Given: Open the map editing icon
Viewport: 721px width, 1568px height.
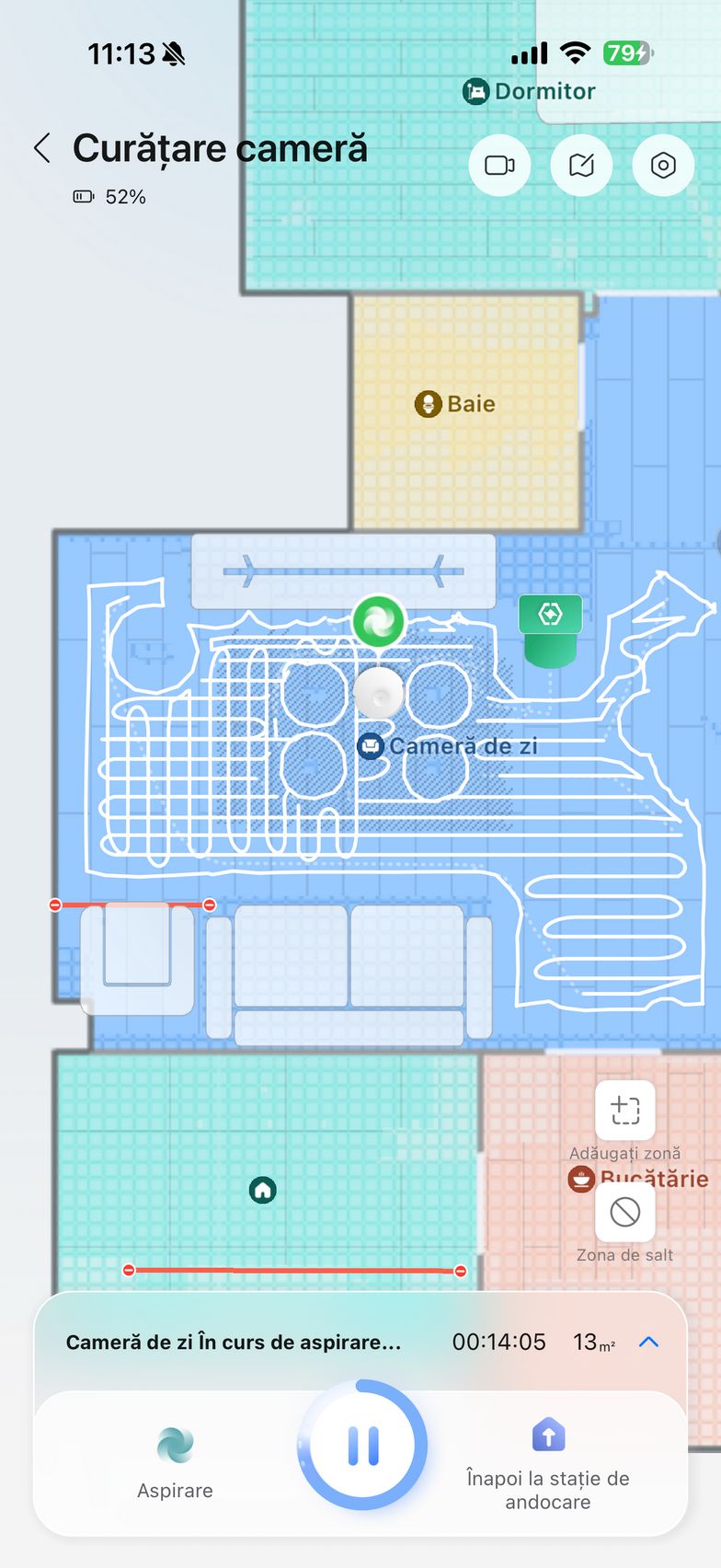Looking at the screenshot, I should 581,166.
